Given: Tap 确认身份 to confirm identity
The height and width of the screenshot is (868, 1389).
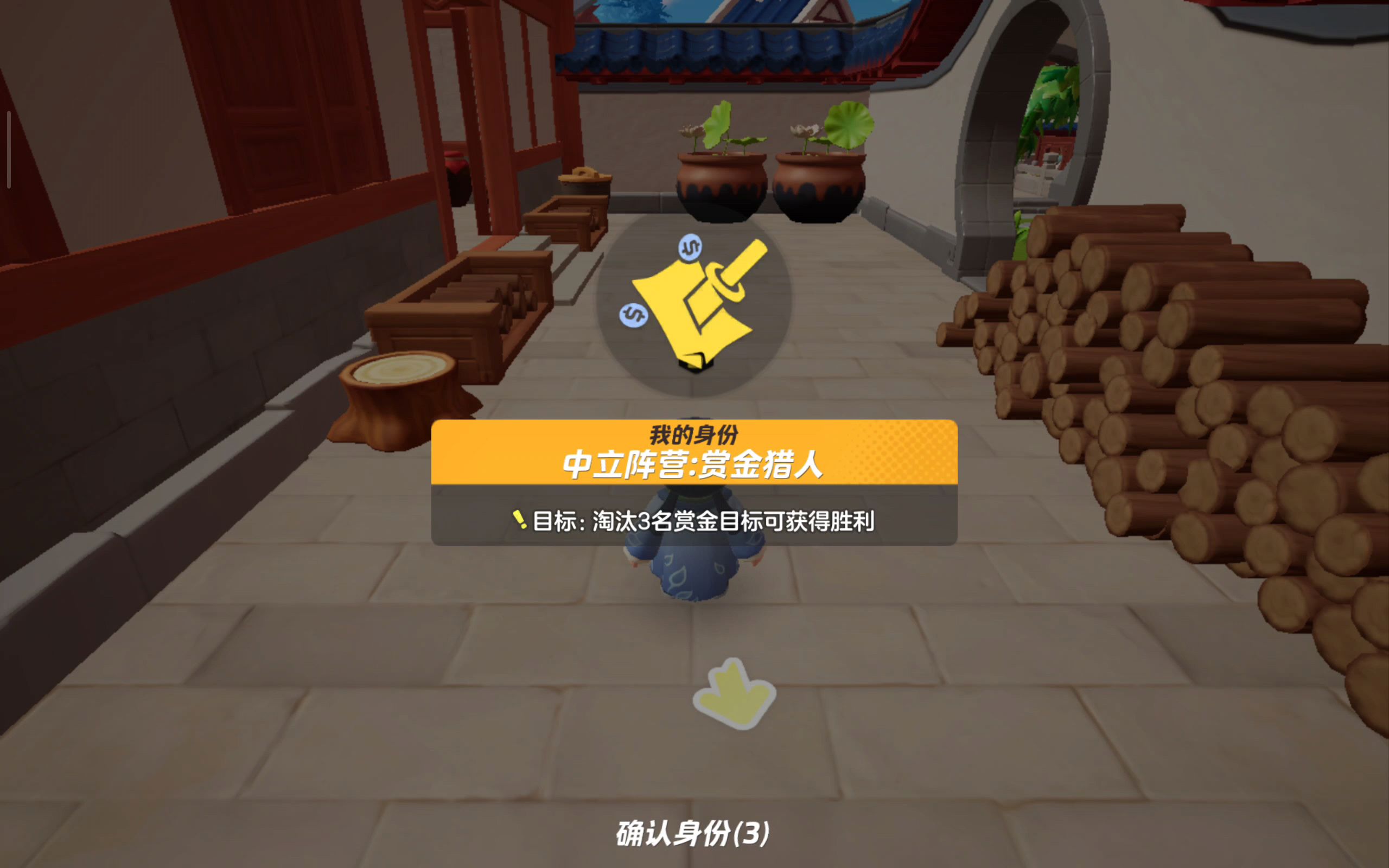Looking at the screenshot, I should pyautogui.click(x=692, y=833).
